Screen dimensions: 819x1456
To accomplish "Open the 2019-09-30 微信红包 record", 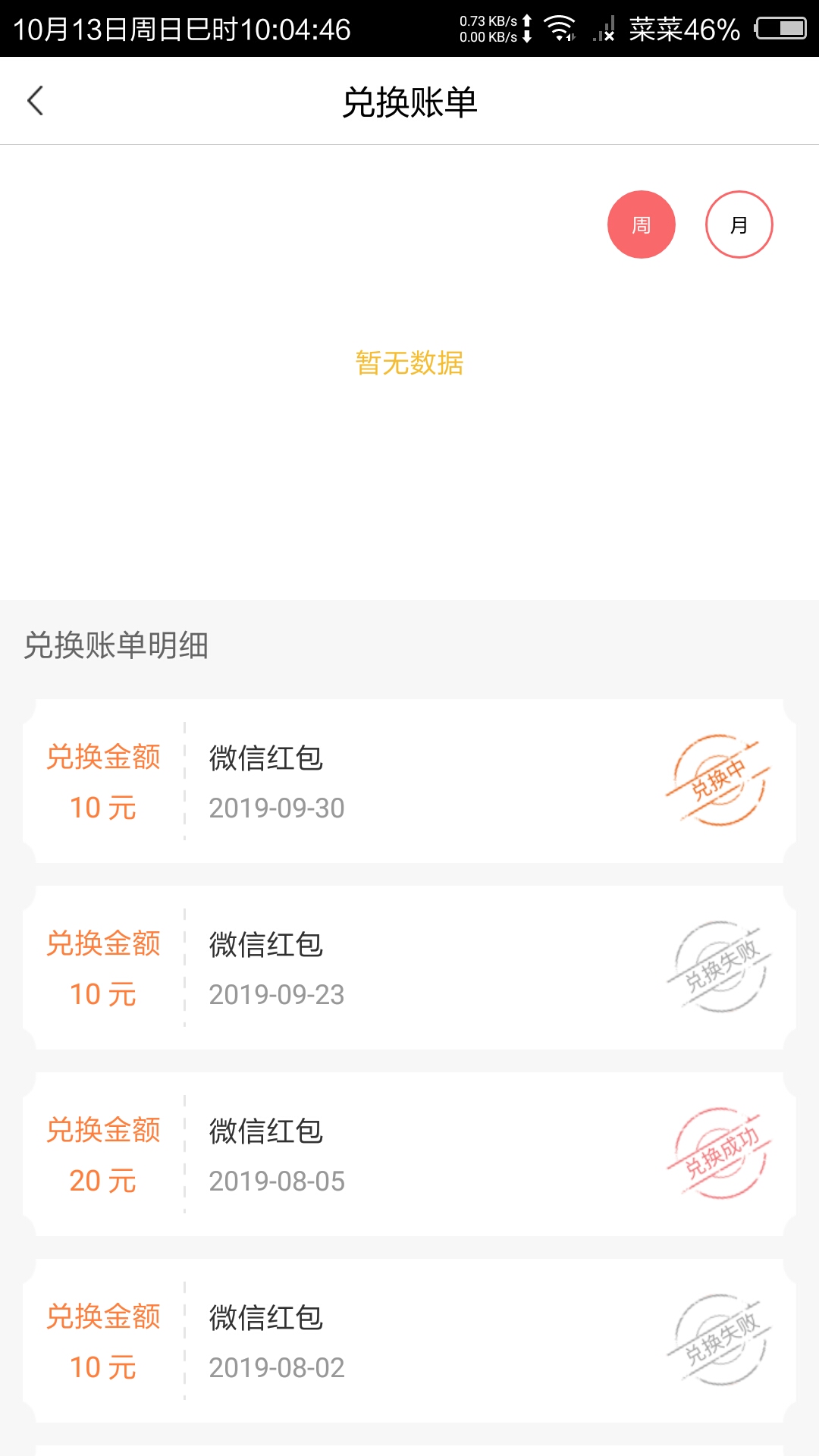I will tap(409, 781).
